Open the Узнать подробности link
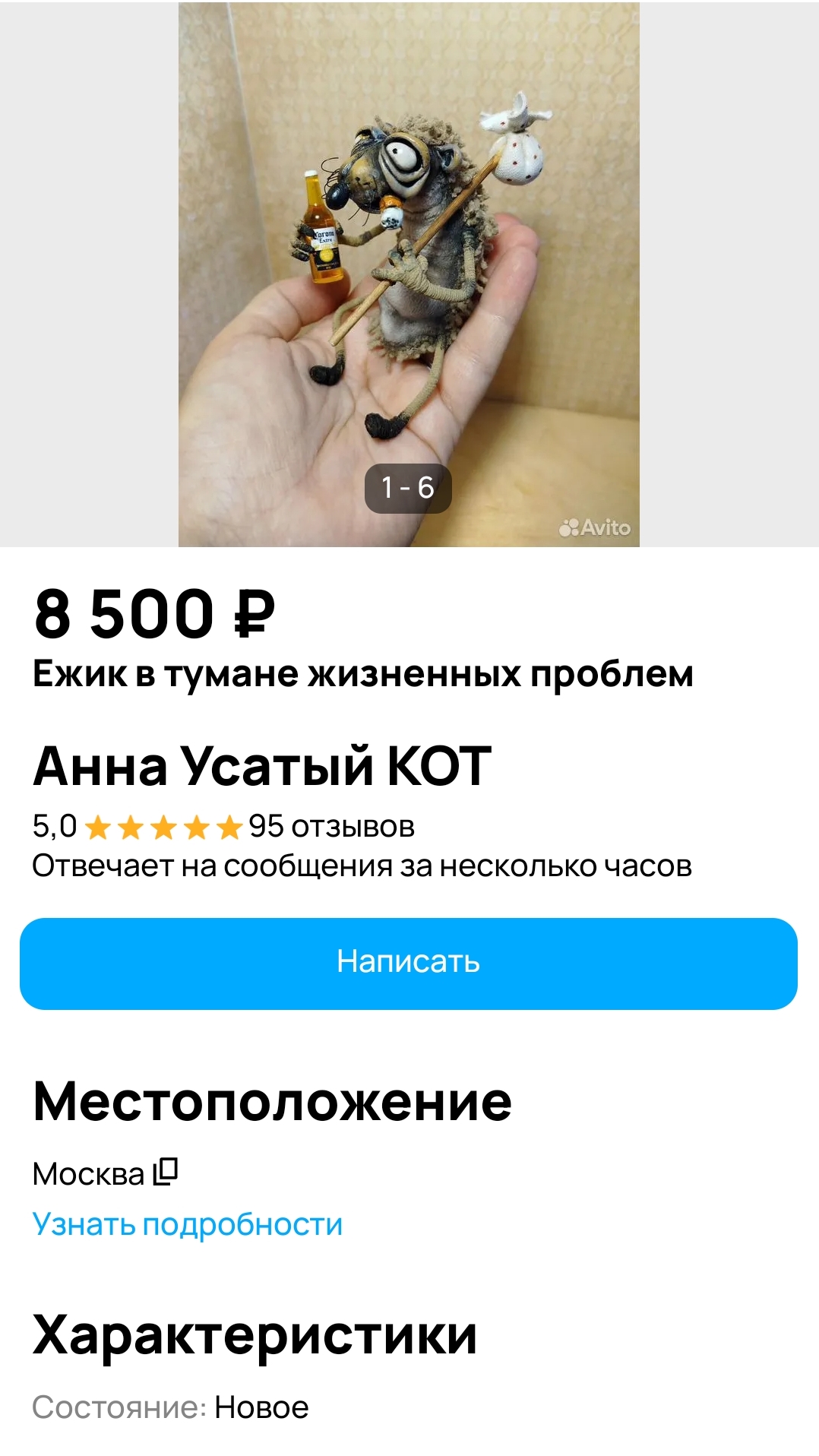The image size is (819, 1456). pyautogui.click(x=188, y=1224)
